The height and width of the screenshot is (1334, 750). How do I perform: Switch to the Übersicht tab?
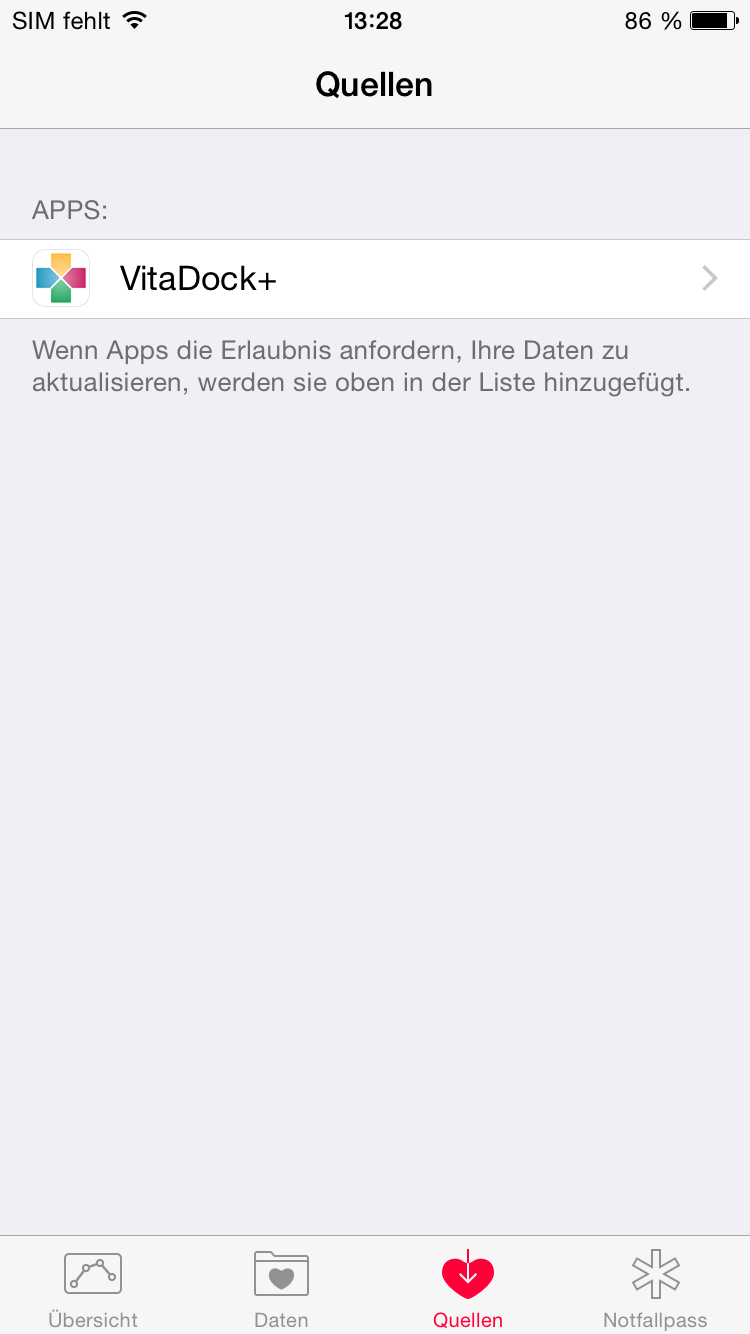click(x=93, y=1288)
